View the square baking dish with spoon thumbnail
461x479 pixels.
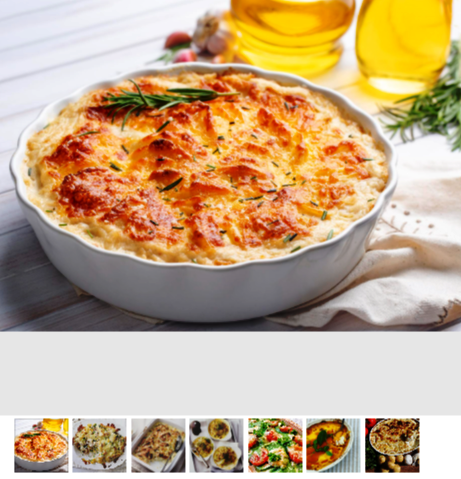tap(158, 445)
